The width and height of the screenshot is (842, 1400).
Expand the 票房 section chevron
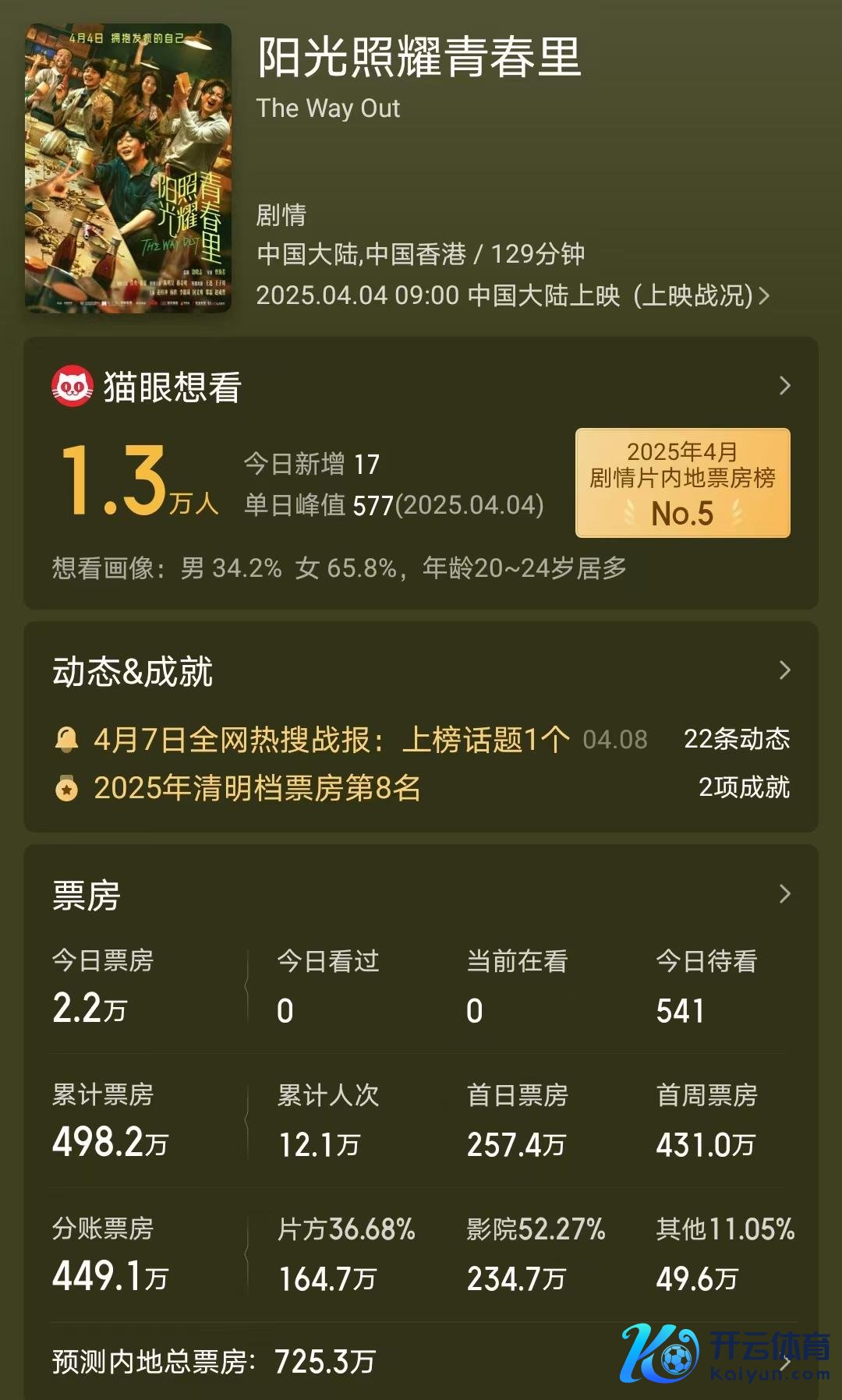(784, 894)
